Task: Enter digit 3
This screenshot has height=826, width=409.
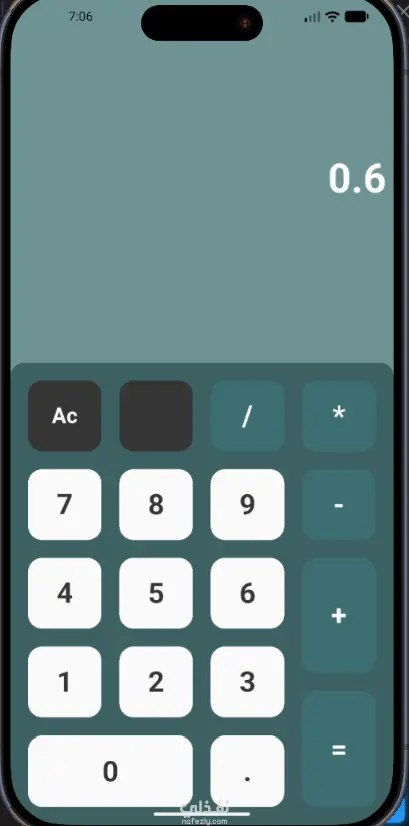Action: pos(247,682)
